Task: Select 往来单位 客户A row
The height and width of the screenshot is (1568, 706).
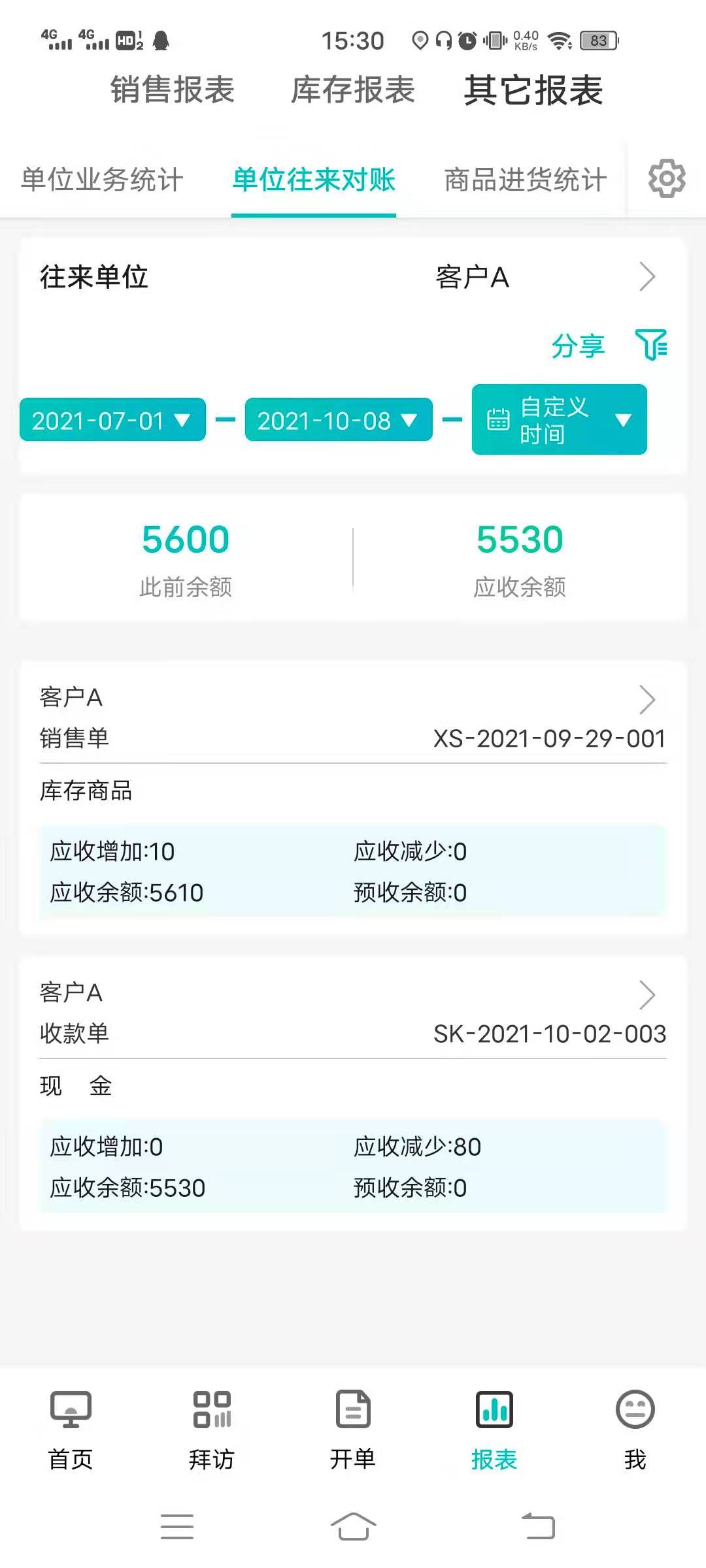Action: coord(353,277)
